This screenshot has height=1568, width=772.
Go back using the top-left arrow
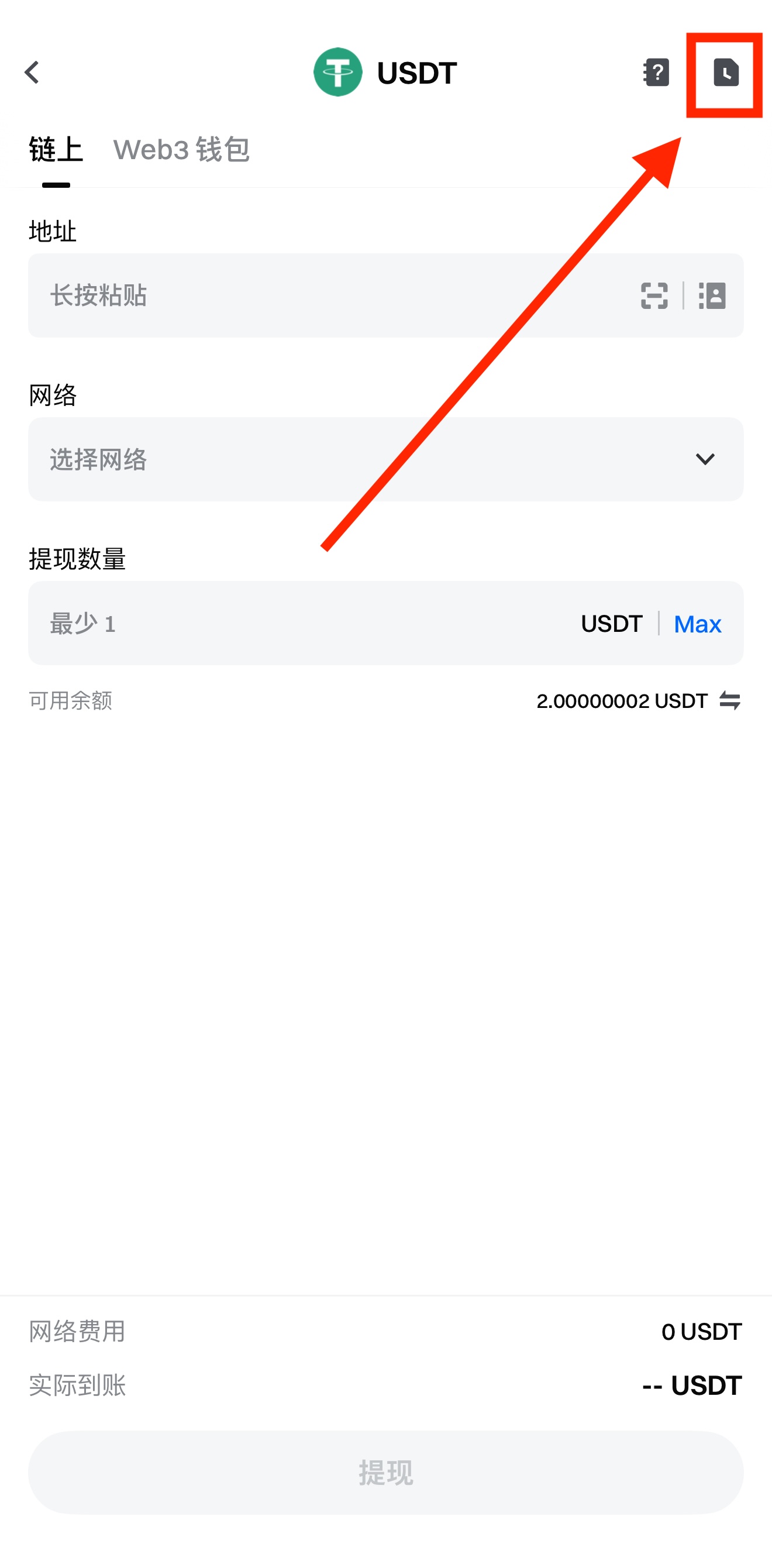point(32,73)
